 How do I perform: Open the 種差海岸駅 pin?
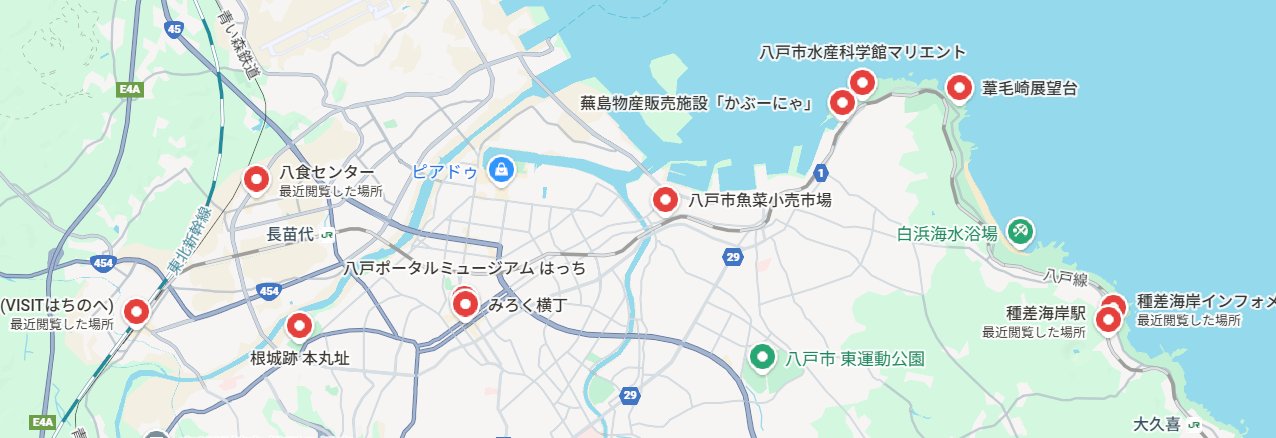pos(1107,320)
